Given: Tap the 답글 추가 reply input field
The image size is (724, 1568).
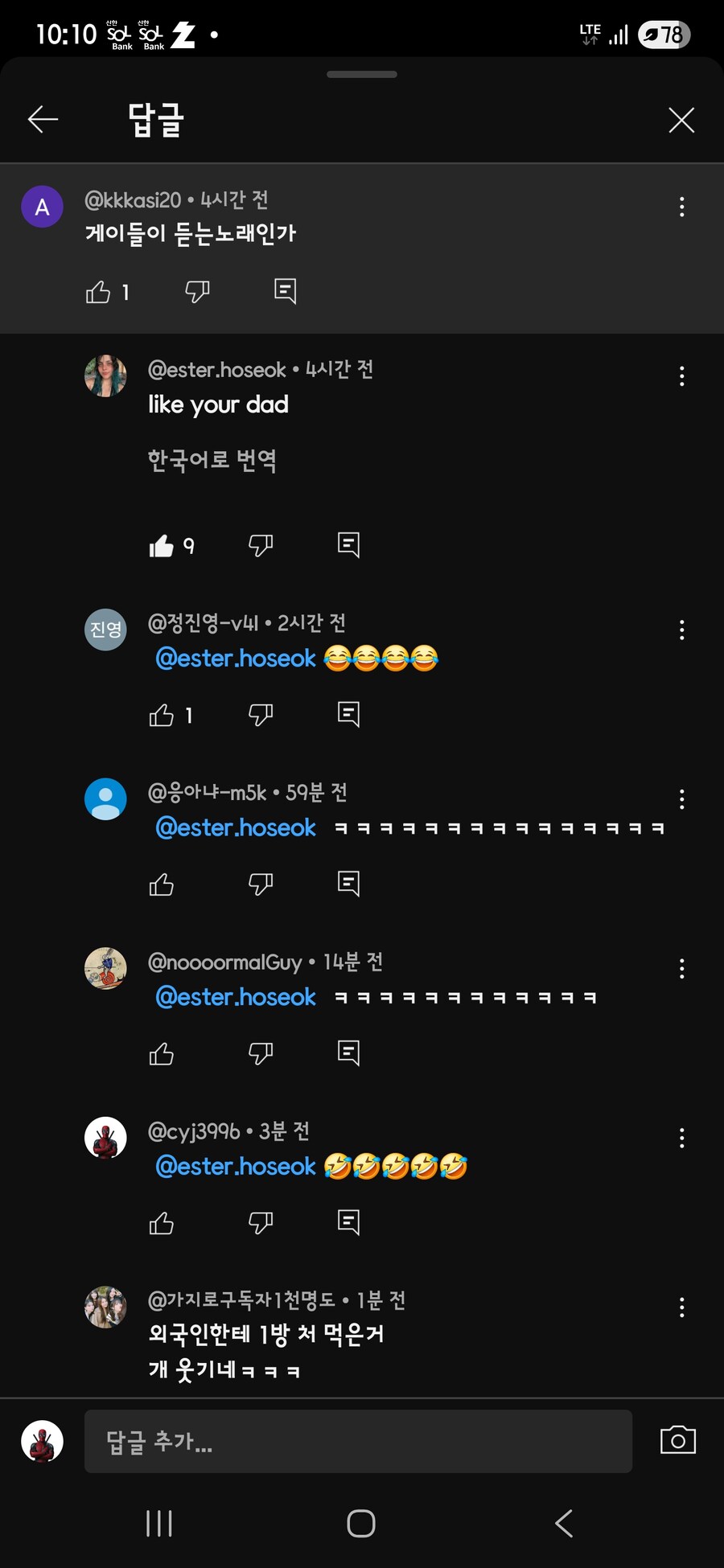Looking at the screenshot, I should point(358,1442).
